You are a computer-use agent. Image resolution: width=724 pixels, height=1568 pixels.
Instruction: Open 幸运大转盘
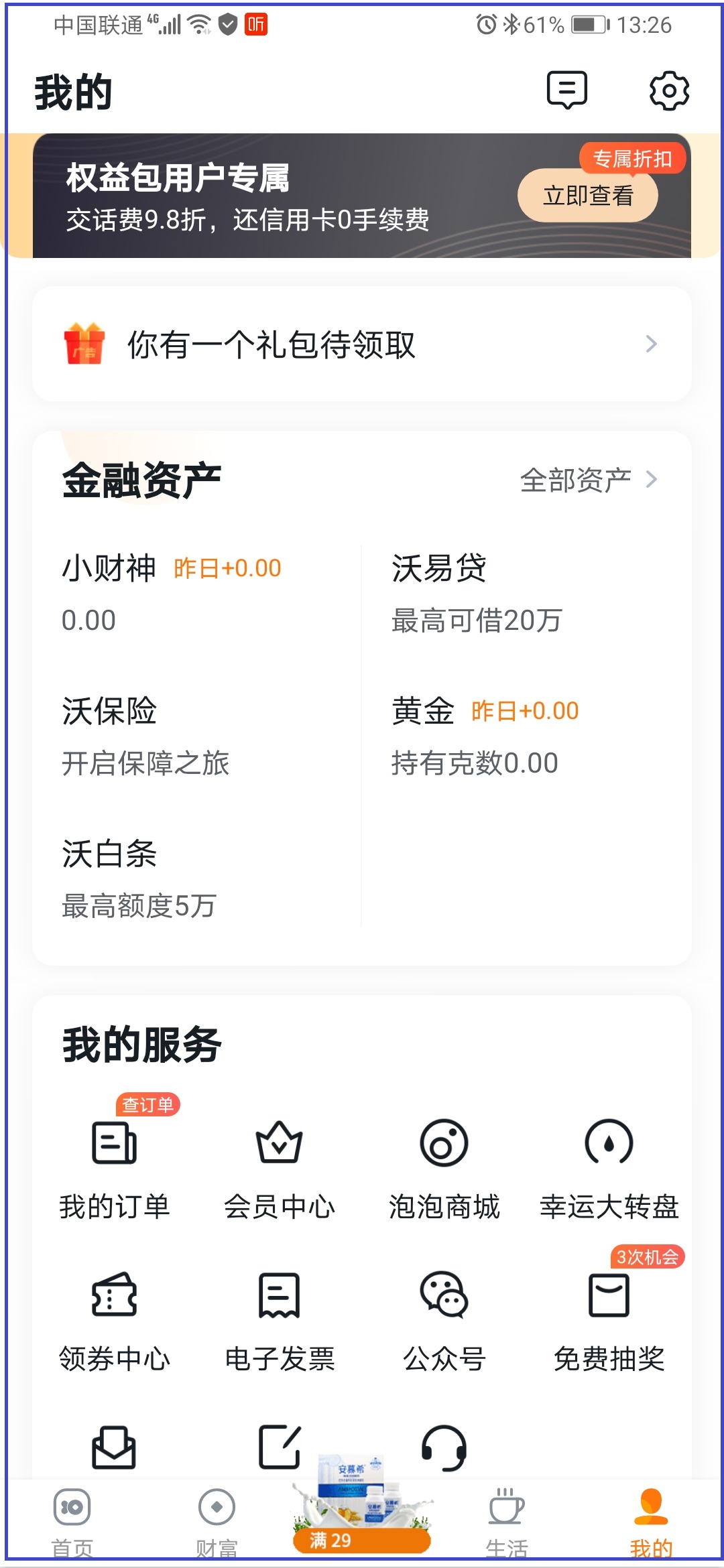(x=609, y=1167)
